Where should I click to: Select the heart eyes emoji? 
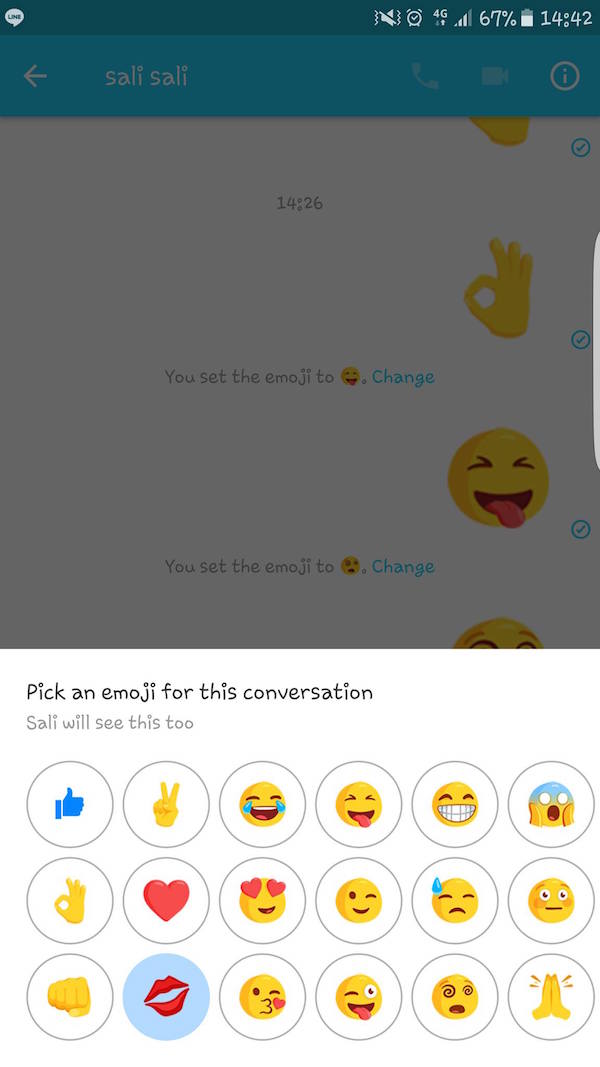tap(262, 900)
